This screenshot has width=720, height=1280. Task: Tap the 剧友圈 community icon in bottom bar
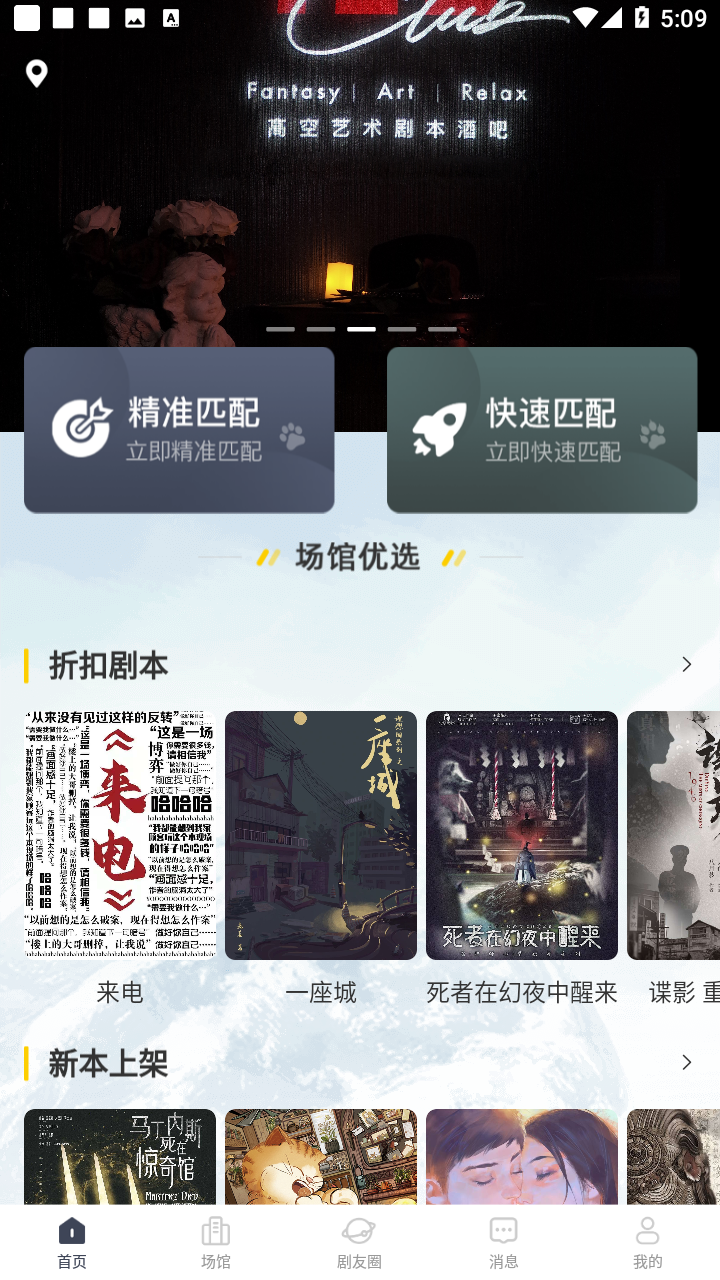tap(360, 1230)
